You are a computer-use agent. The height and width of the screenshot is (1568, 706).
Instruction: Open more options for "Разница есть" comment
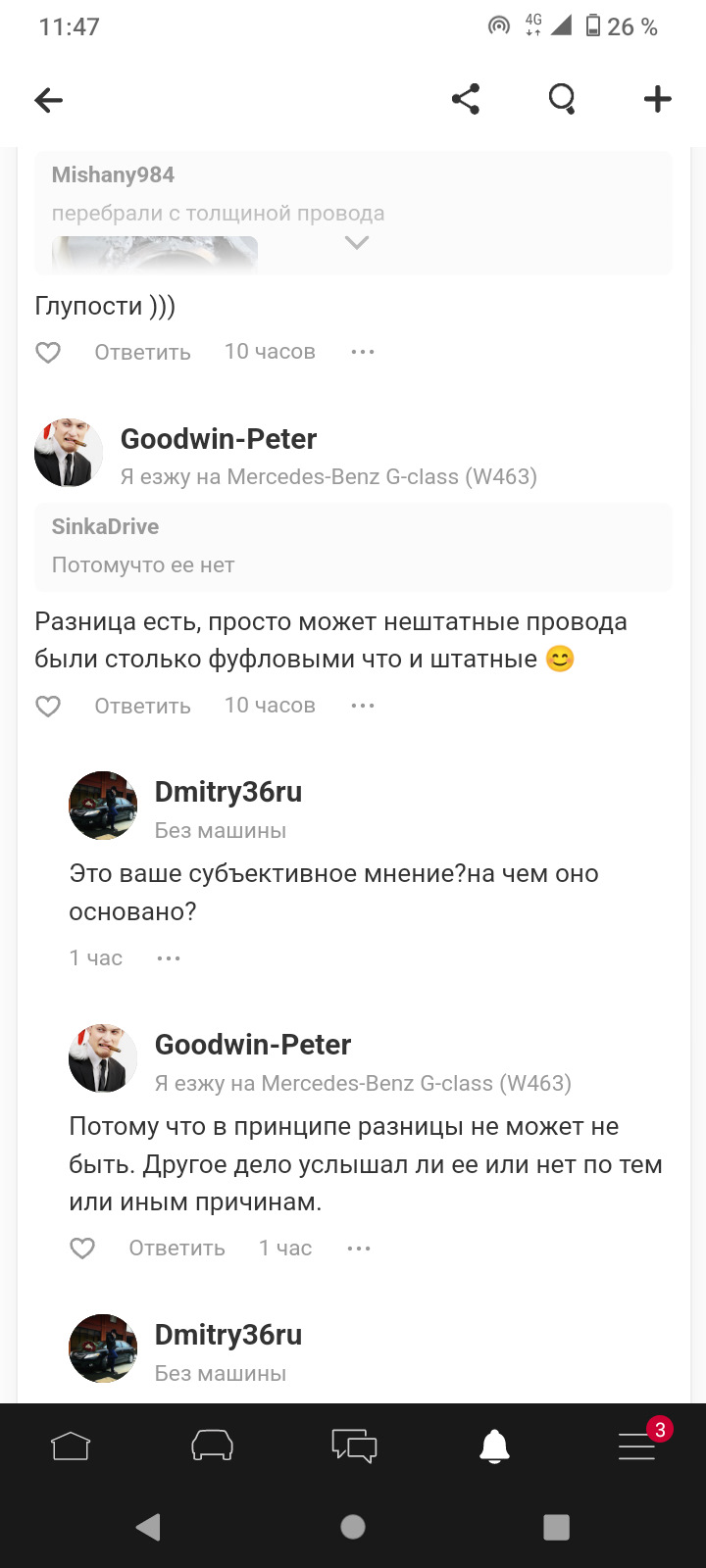tap(363, 706)
